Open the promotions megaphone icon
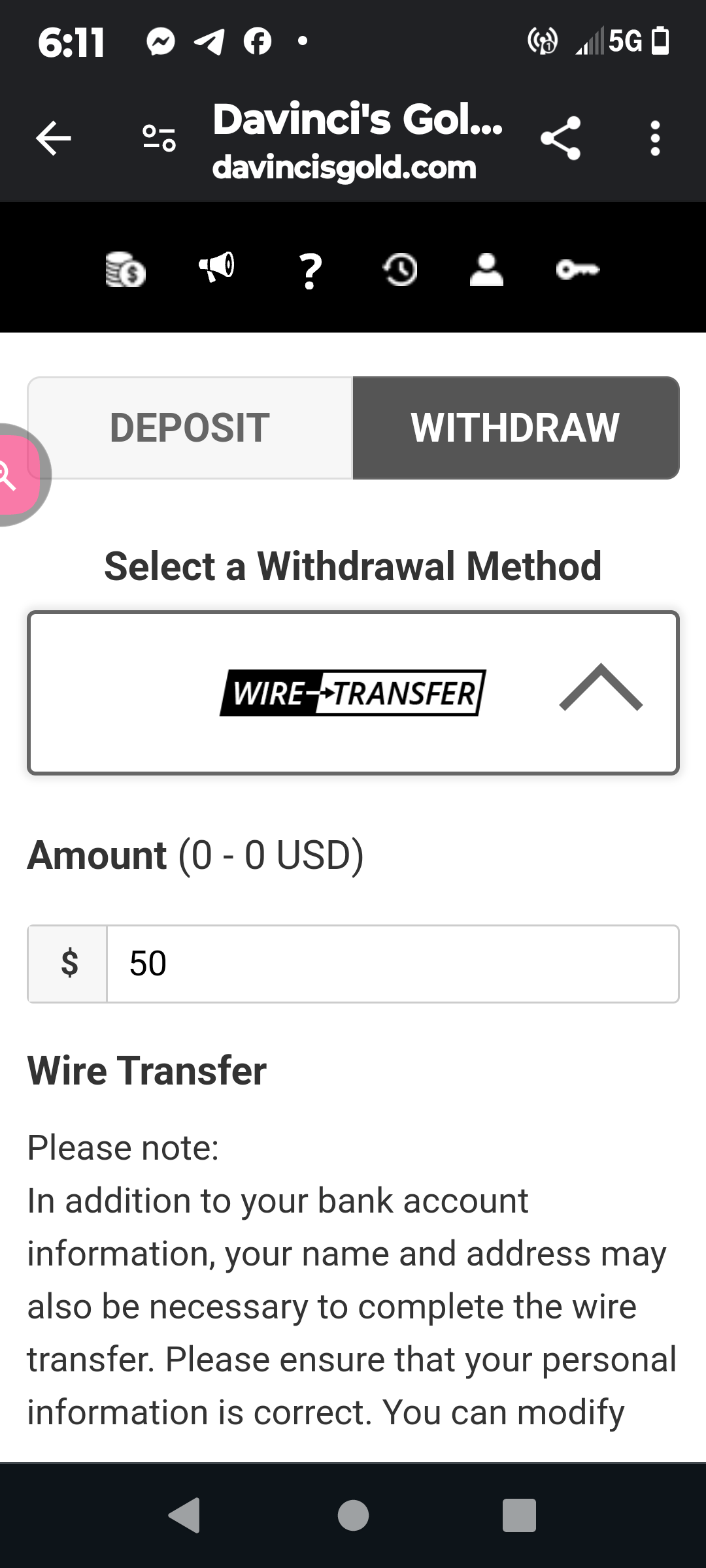706x1568 pixels. coord(217,267)
